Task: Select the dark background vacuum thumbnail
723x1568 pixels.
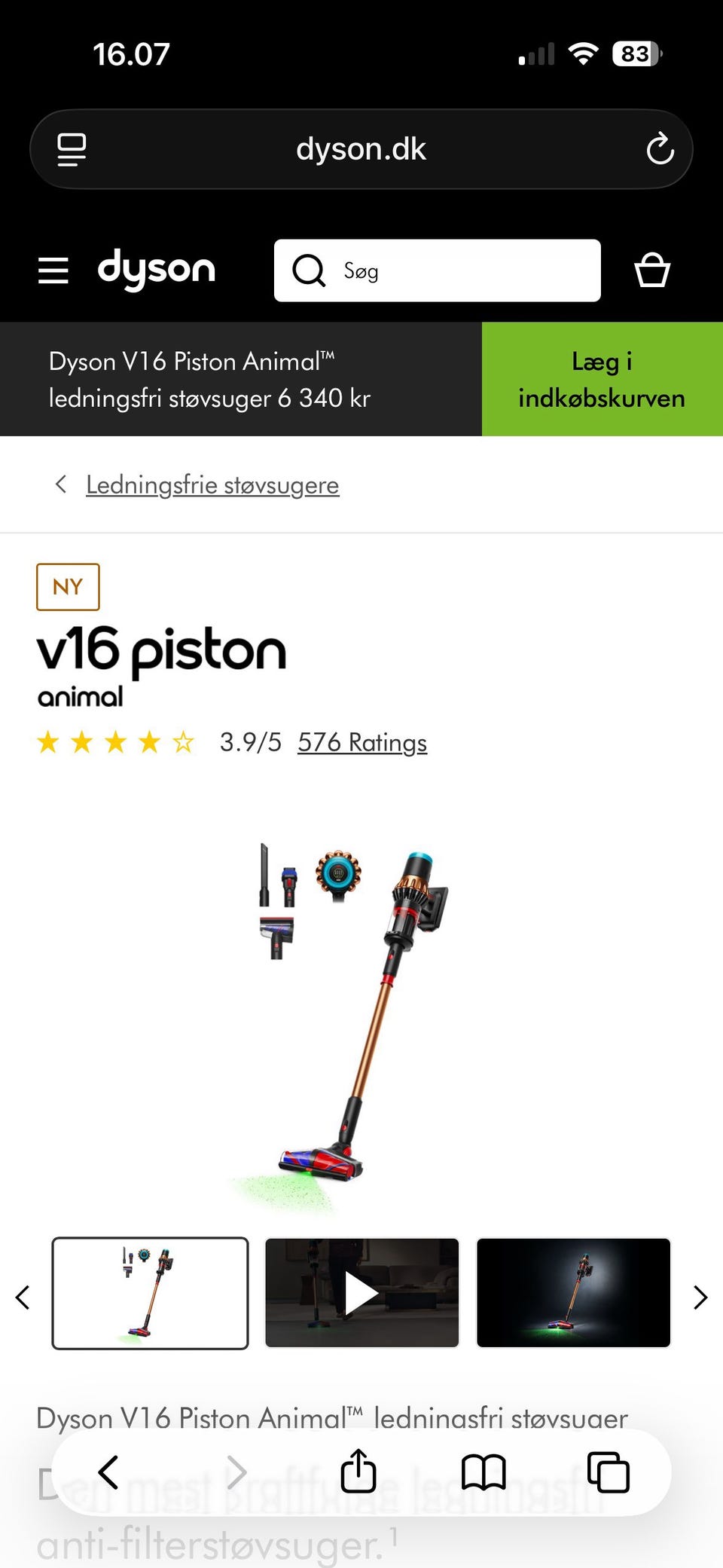Action: tap(573, 1293)
